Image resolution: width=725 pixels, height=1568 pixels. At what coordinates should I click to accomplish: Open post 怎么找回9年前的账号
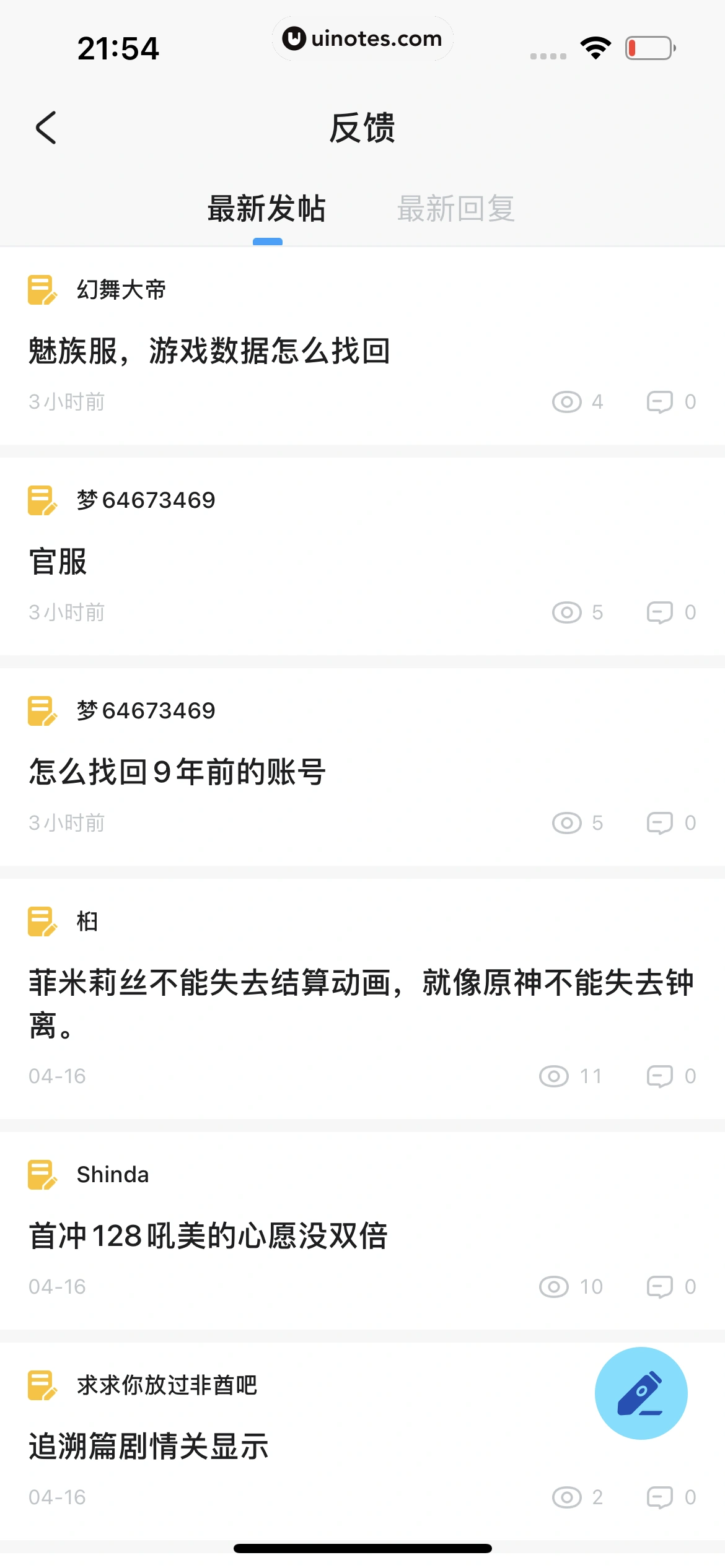(x=177, y=772)
